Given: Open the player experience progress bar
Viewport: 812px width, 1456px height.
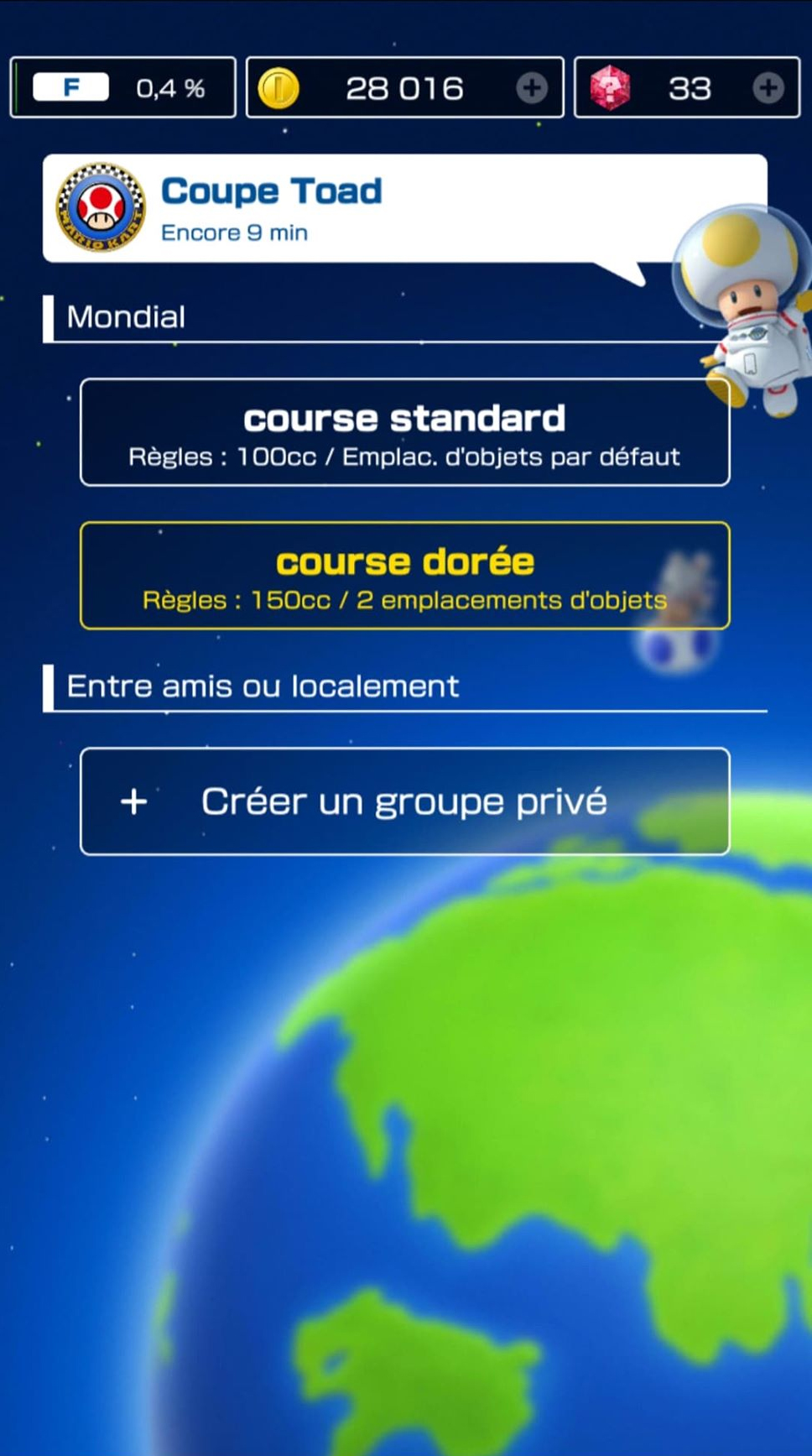Looking at the screenshot, I should [x=123, y=86].
